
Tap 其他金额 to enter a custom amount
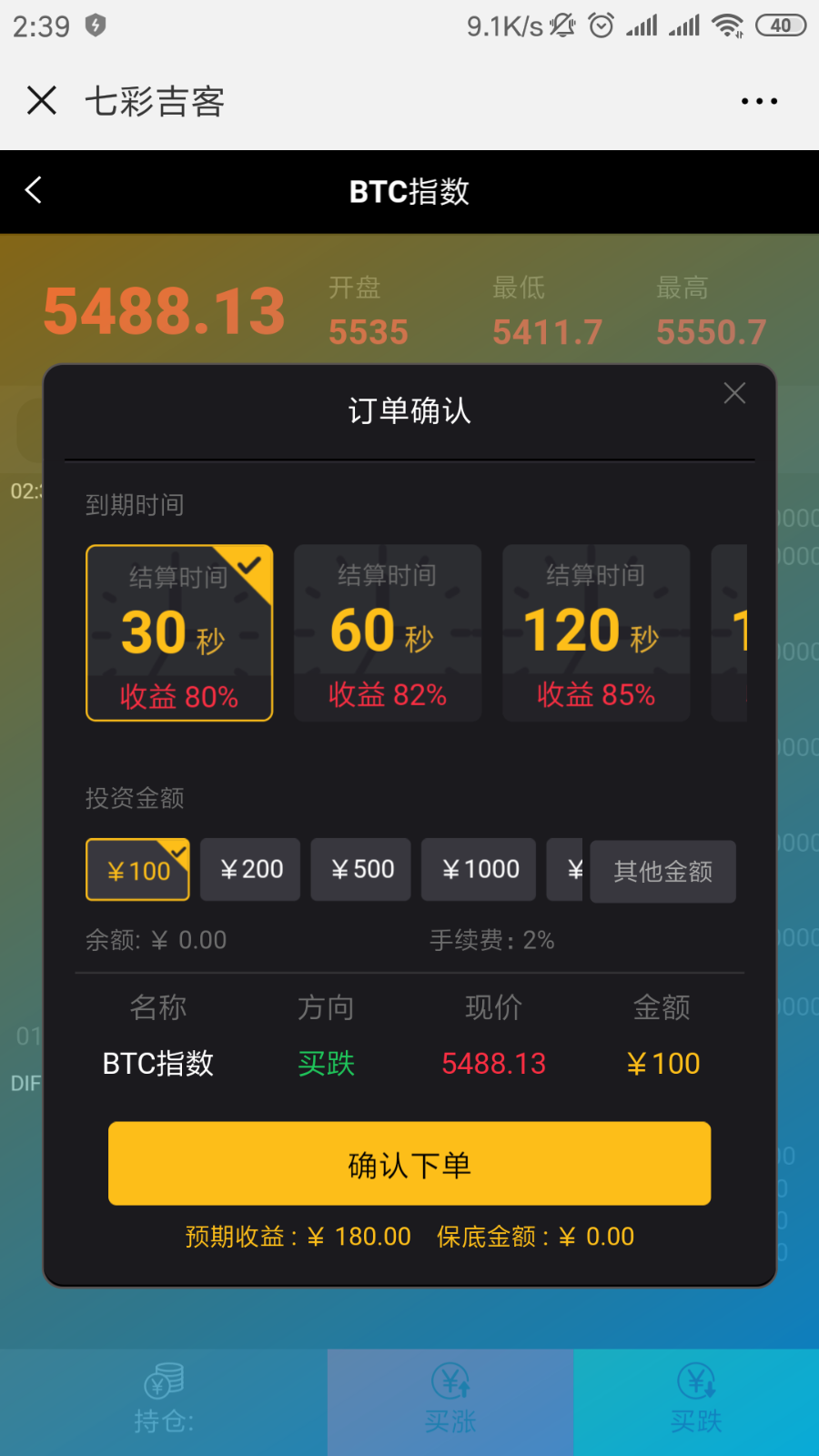(x=662, y=872)
